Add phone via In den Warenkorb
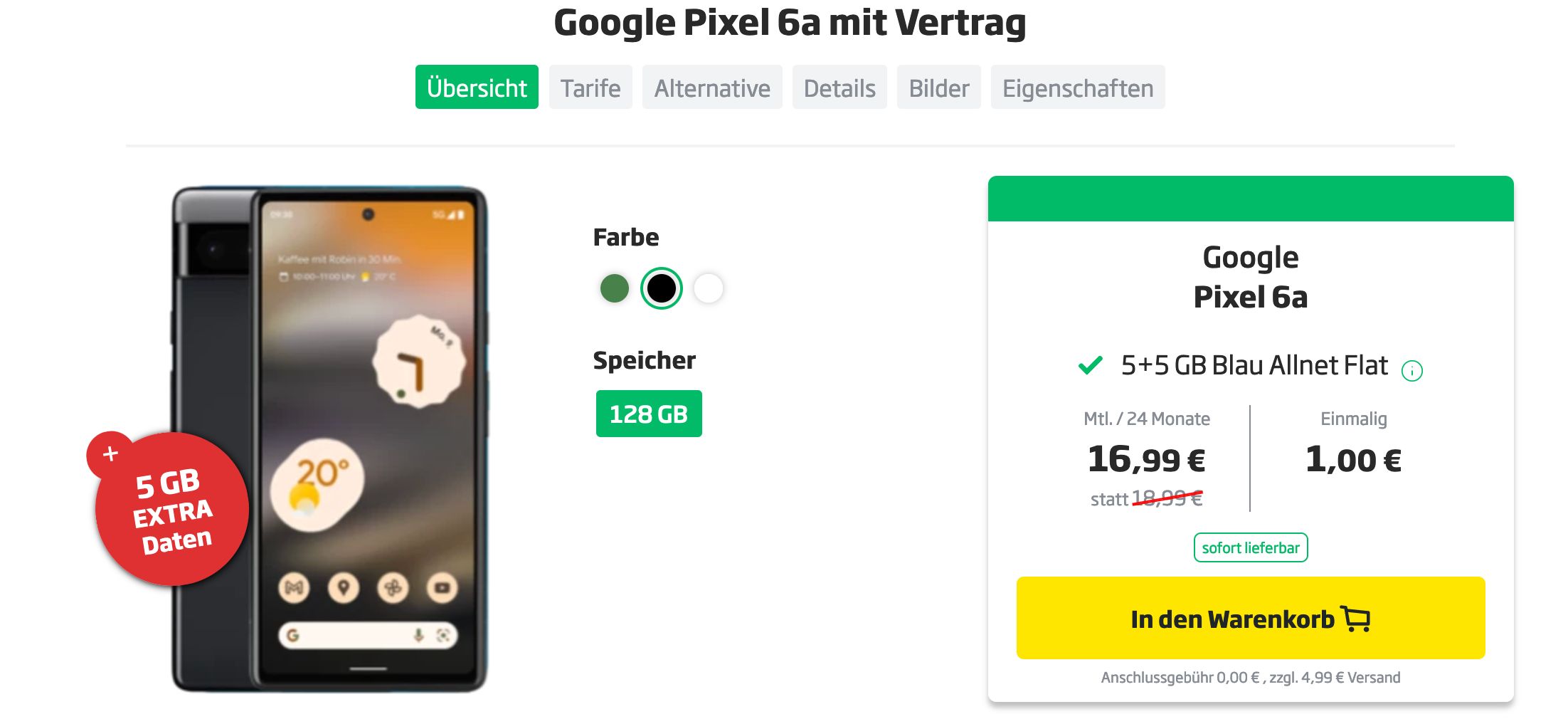Image resolution: width=1568 pixels, height=719 pixels. click(x=1250, y=618)
